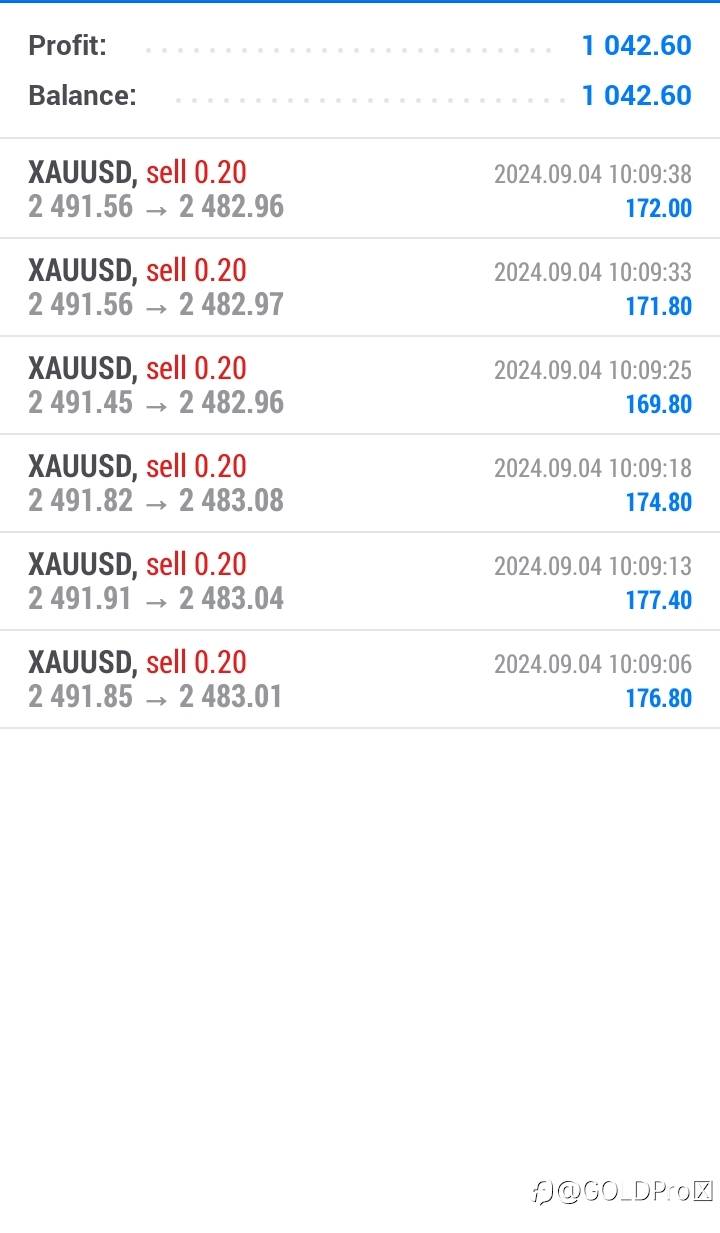Expand the trade closed at 10:09:25
The image size is (720, 1233).
pyautogui.click(x=360, y=385)
